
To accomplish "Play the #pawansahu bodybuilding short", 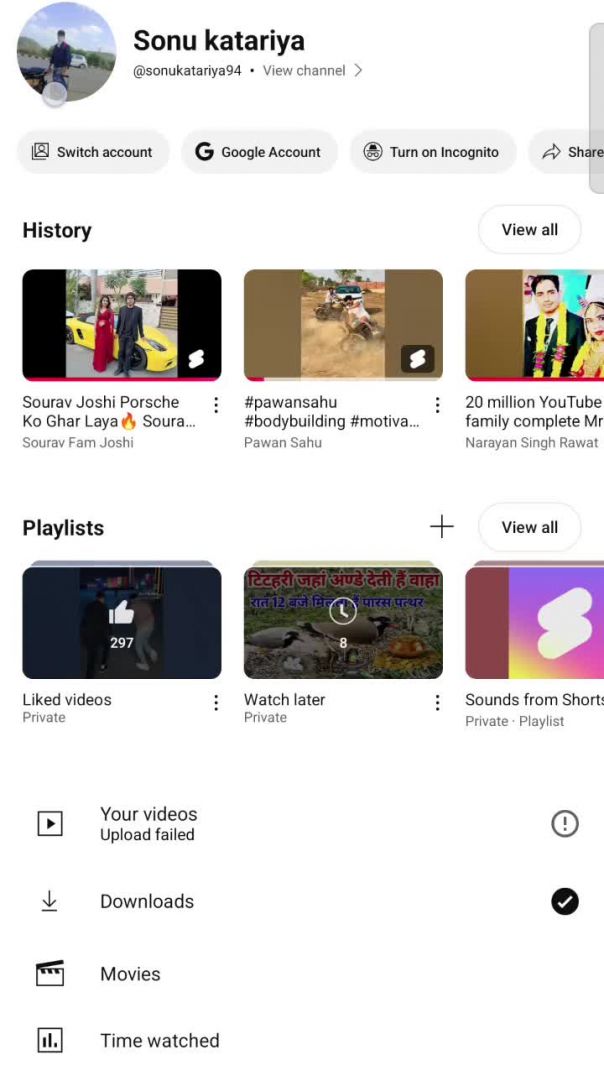I will point(343,324).
